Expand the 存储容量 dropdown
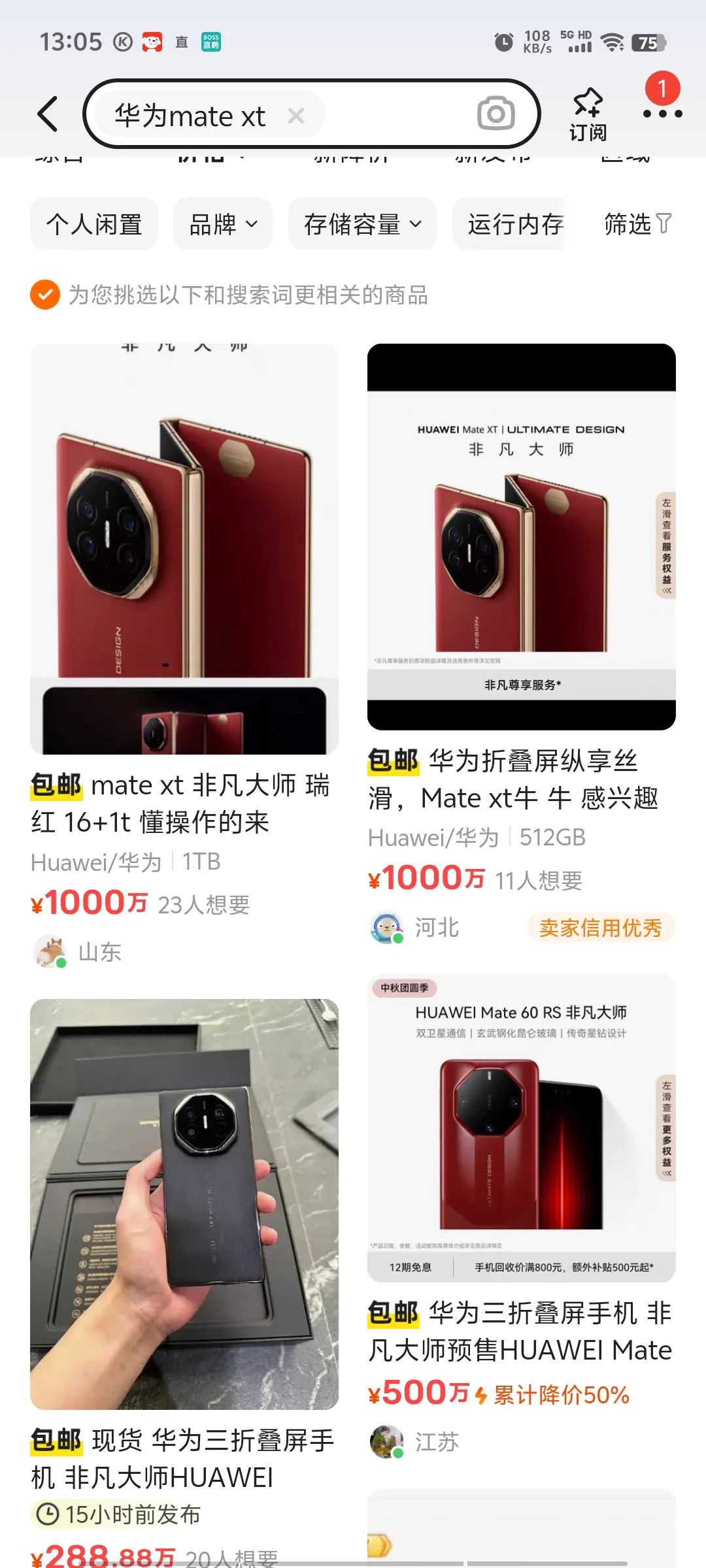The image size is (706, 1568). 362,224
